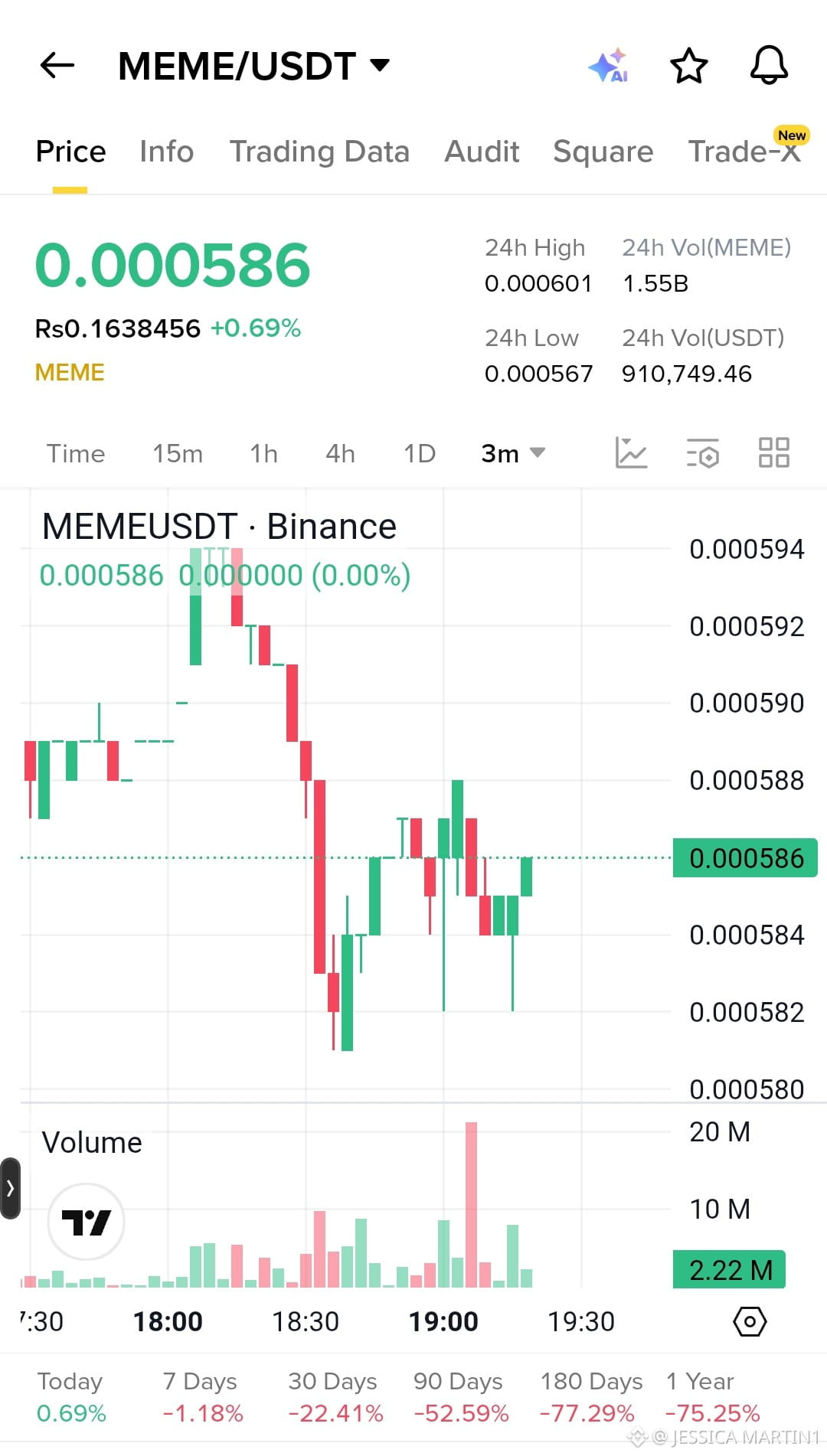
Task: Open the chart drawing tools icon
Action: (x=631, y=452)
